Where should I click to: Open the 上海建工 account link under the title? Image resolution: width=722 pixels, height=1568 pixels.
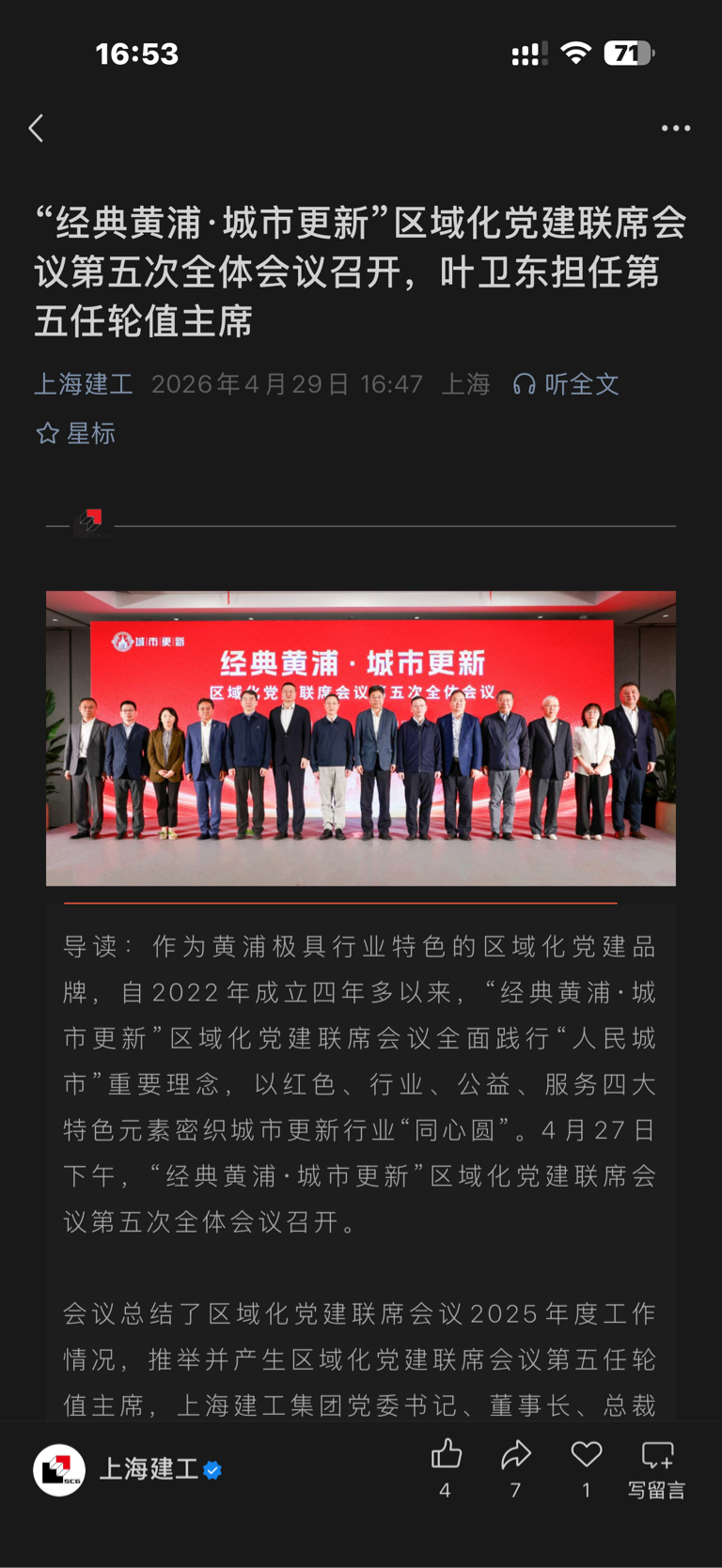84,384
